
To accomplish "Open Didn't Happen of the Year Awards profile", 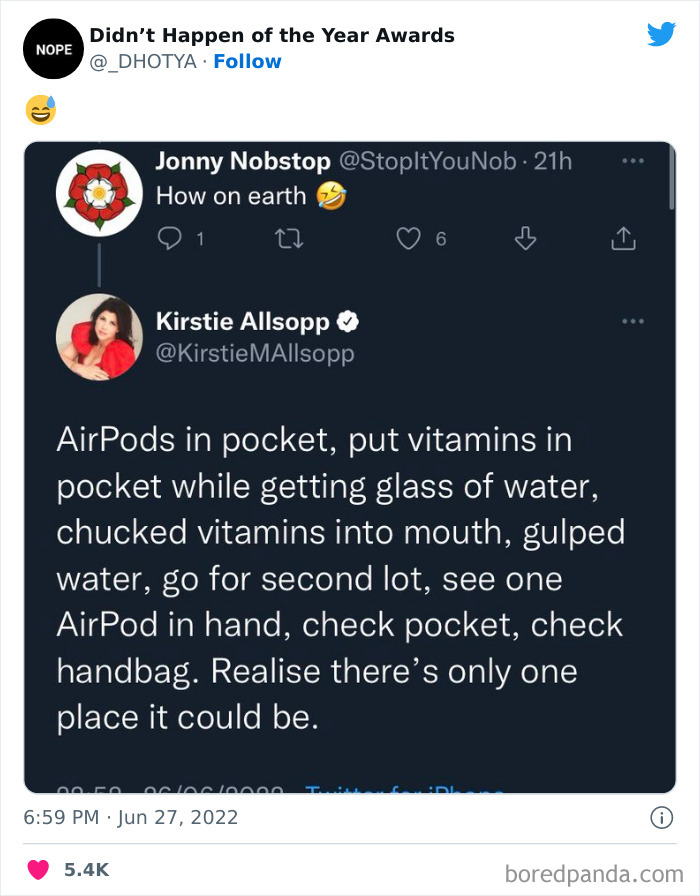I will (272, 35).
